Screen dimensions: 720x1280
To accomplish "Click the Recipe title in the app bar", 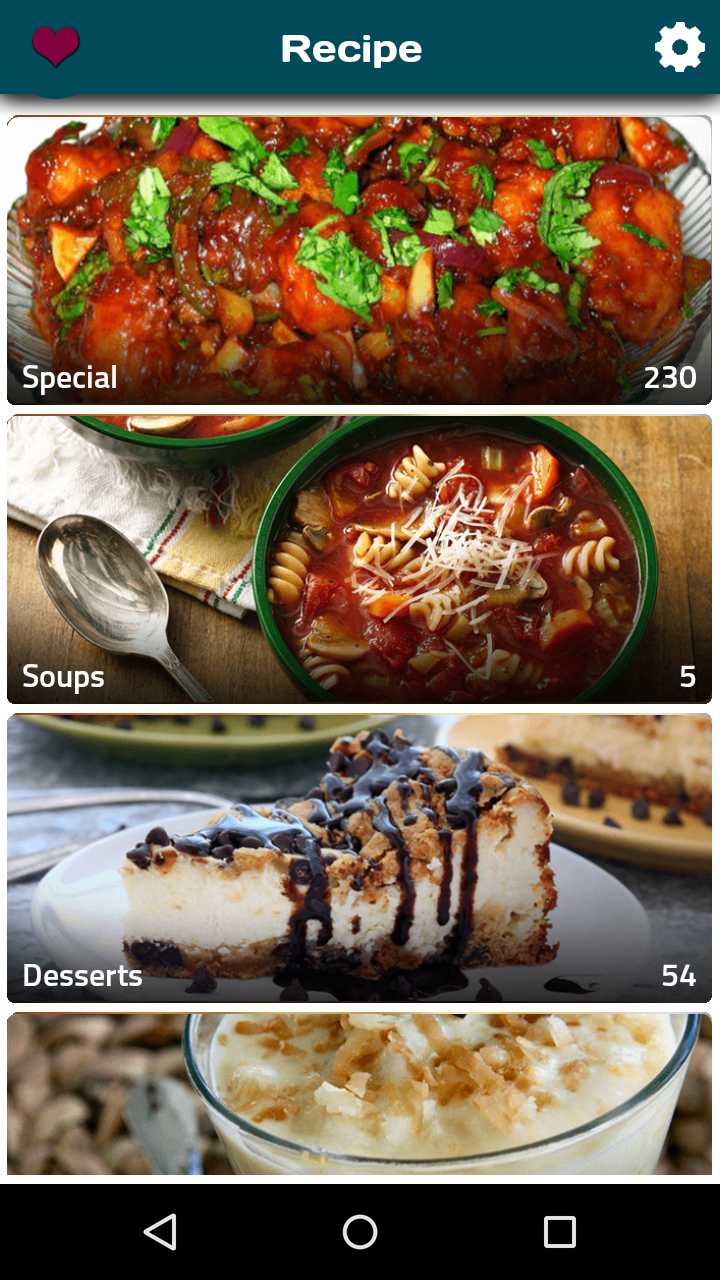I will 352,46.
